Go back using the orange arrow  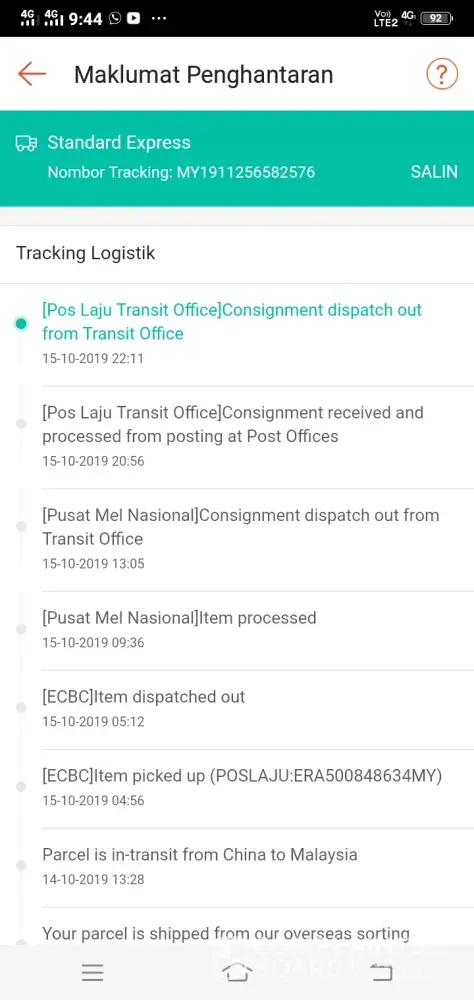tap(32, 74)
